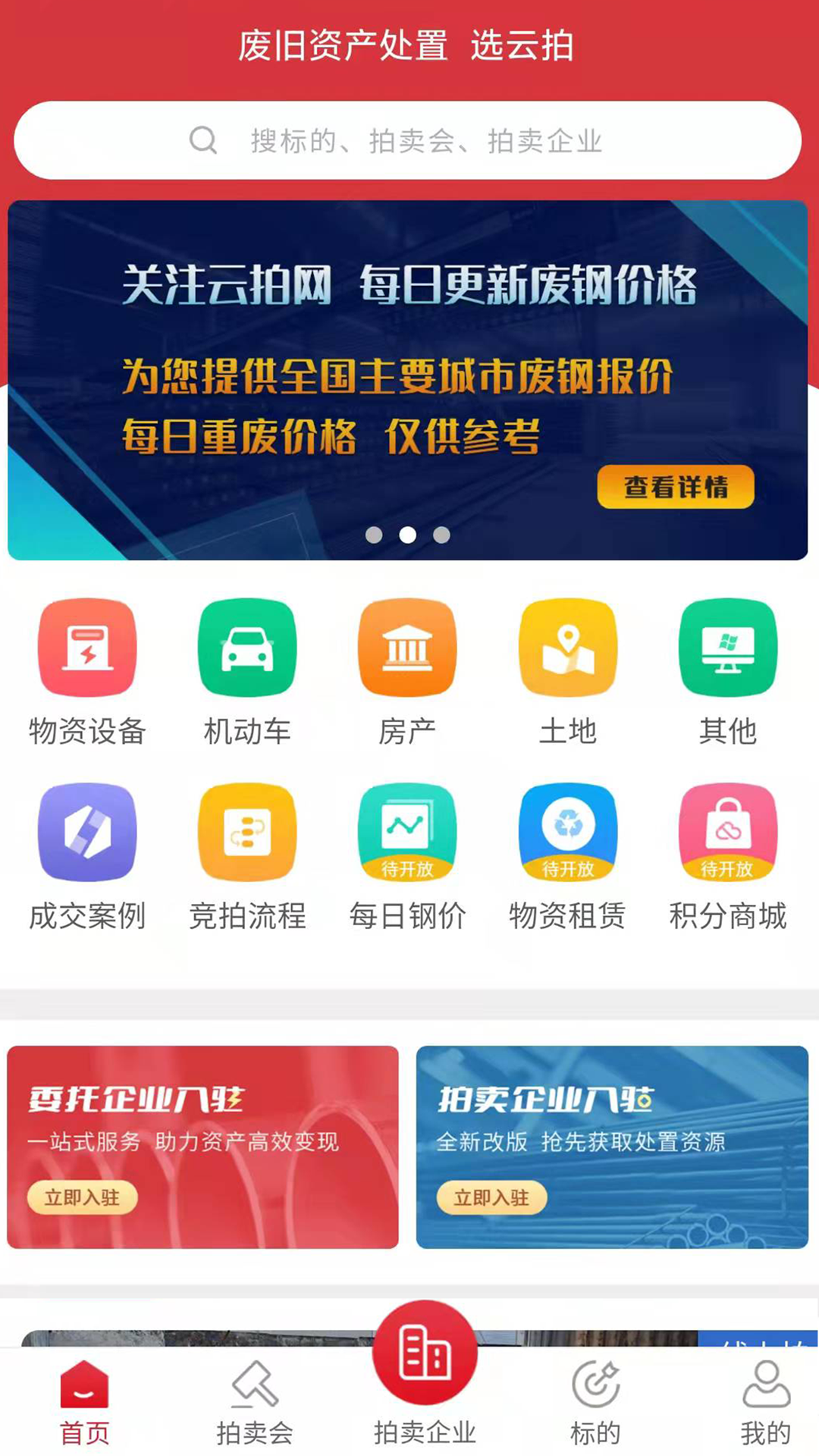Open the 房产 category icon
Screen dimensions: 819x1456
tap(407, 648)
